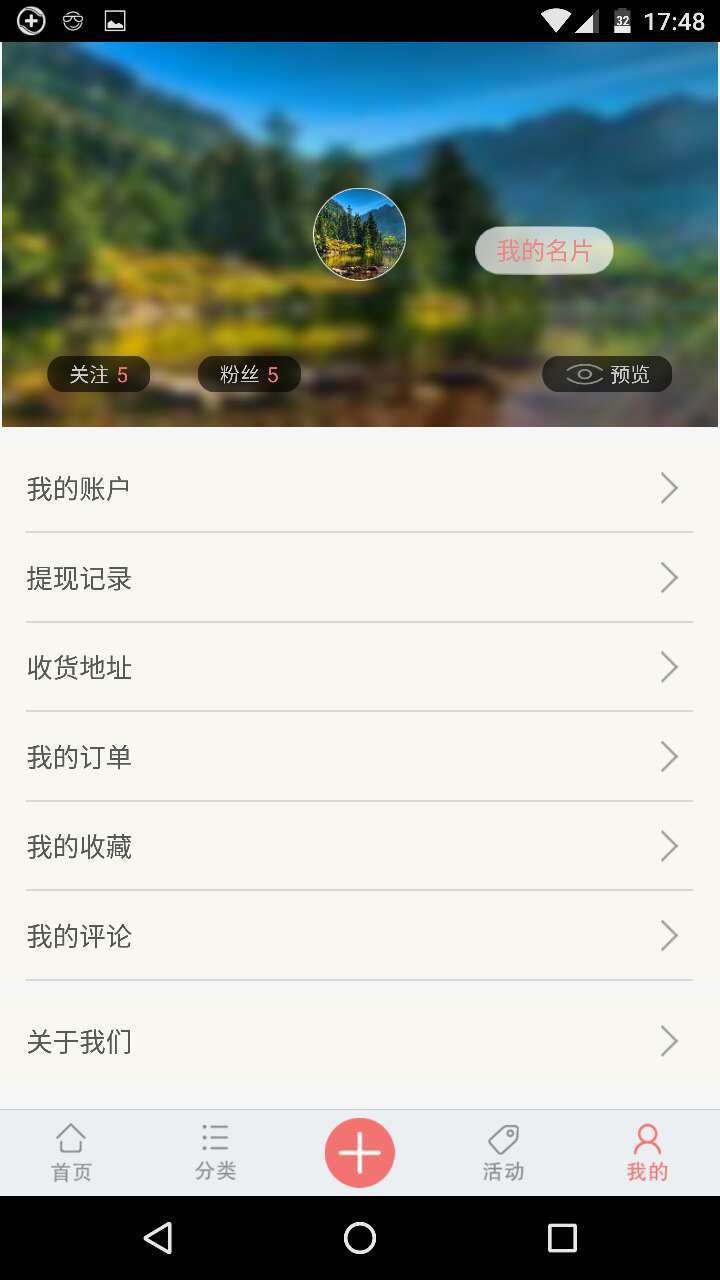Switch to the 活动 activities tab
Image resolution: width=720 pixels, height=1280 pixels.
tap(503, 1152)
